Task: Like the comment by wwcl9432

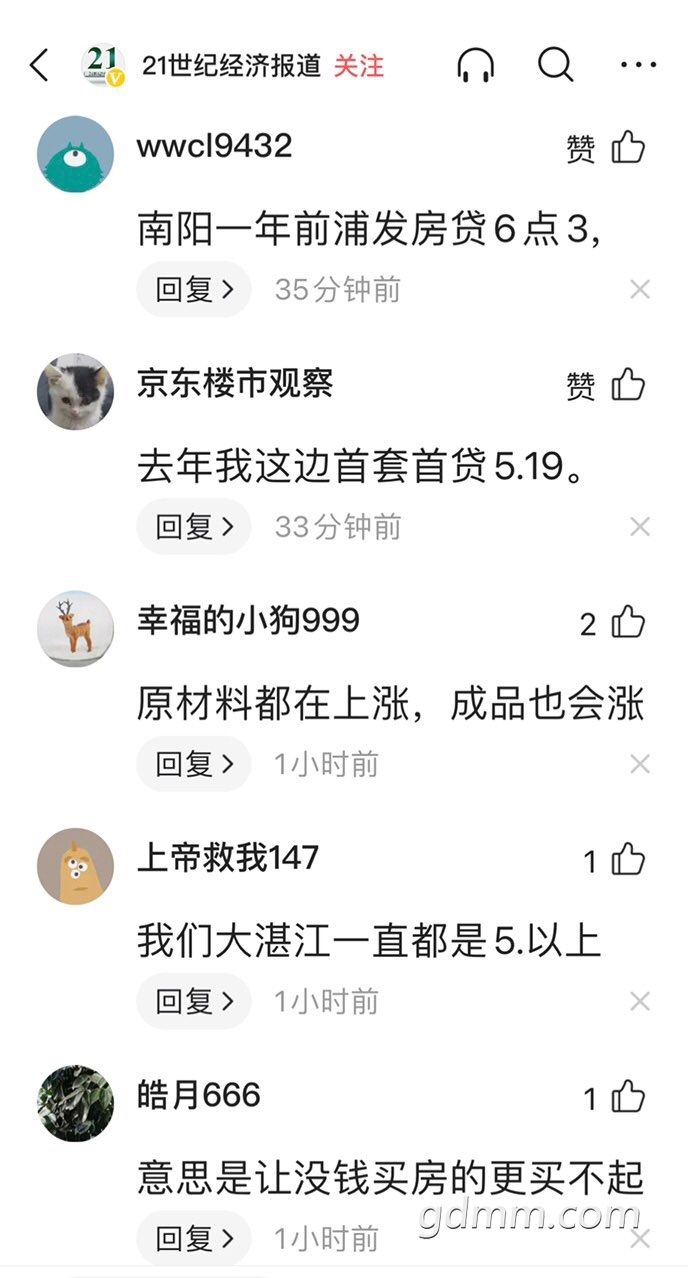Action: click(628, 148)
